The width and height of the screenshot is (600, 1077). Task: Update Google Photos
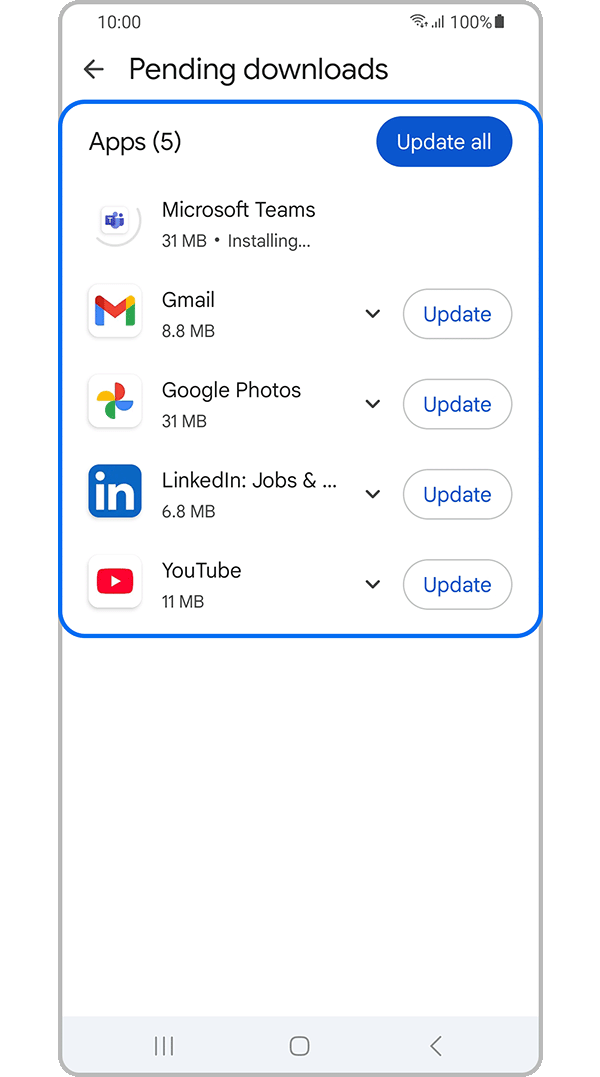[x=457, y=404]
